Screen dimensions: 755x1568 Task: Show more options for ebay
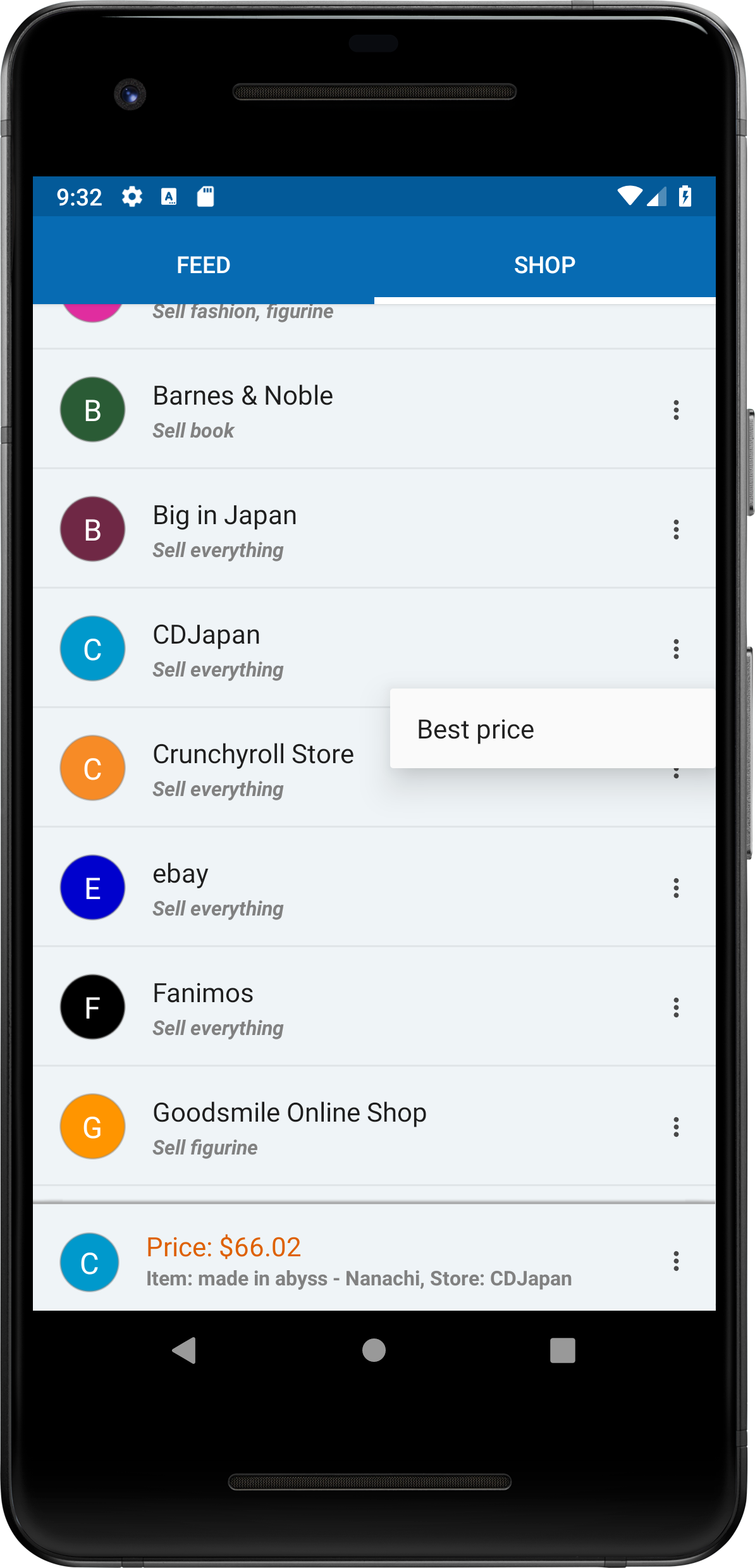click(x=676, y=888)
